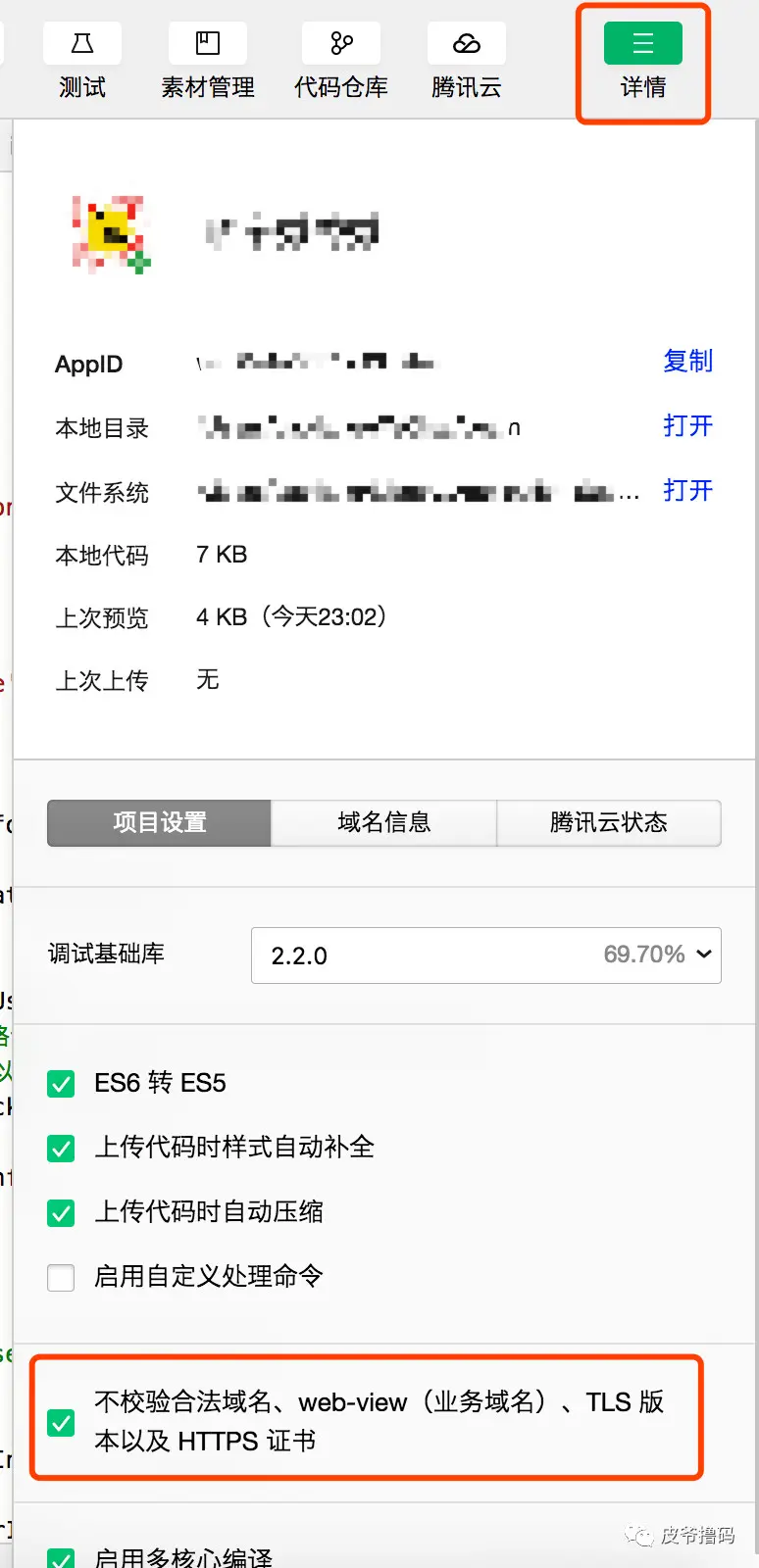Uncheck the ES6 转 ES5 checkbox

(x=62, y=1084)
